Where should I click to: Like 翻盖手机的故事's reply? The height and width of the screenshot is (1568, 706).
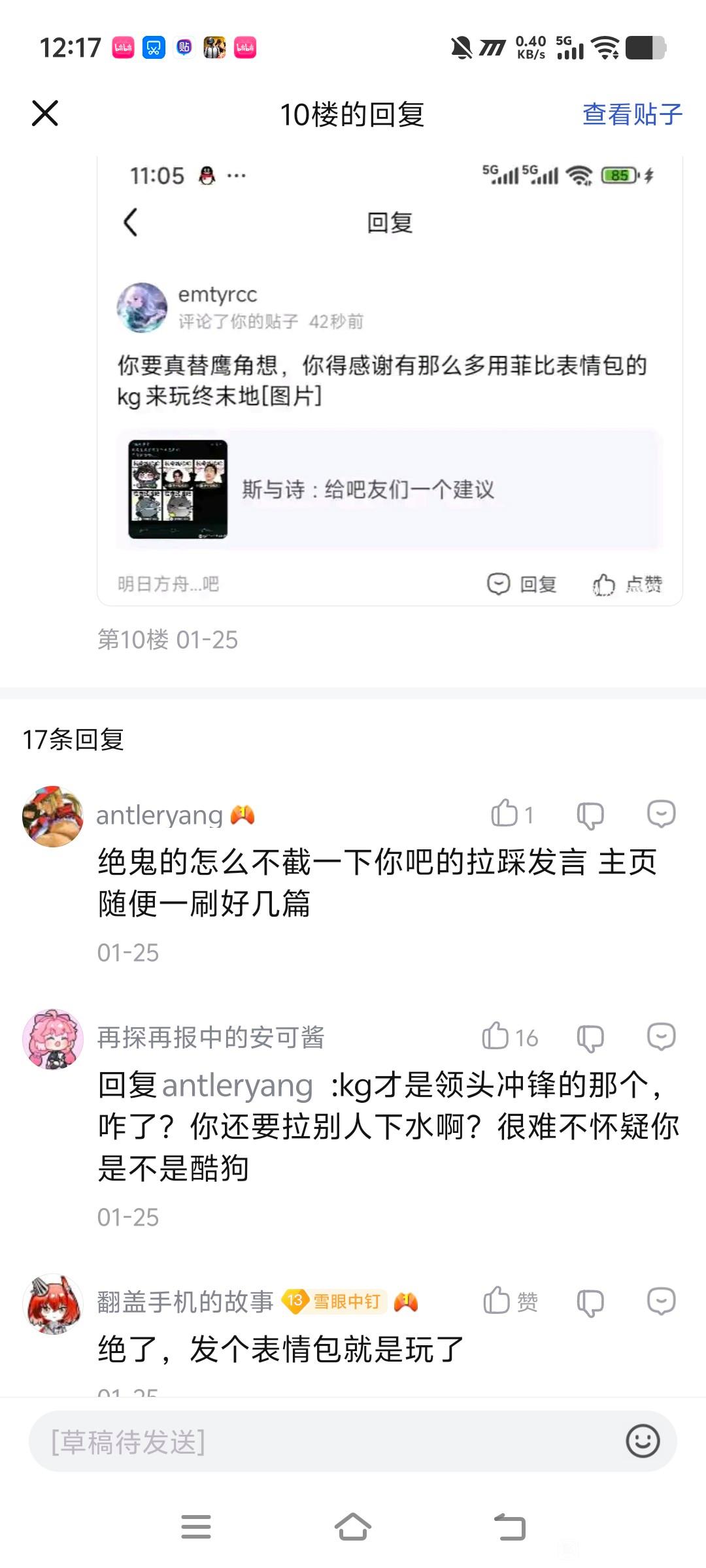[x=497, y=1301]
